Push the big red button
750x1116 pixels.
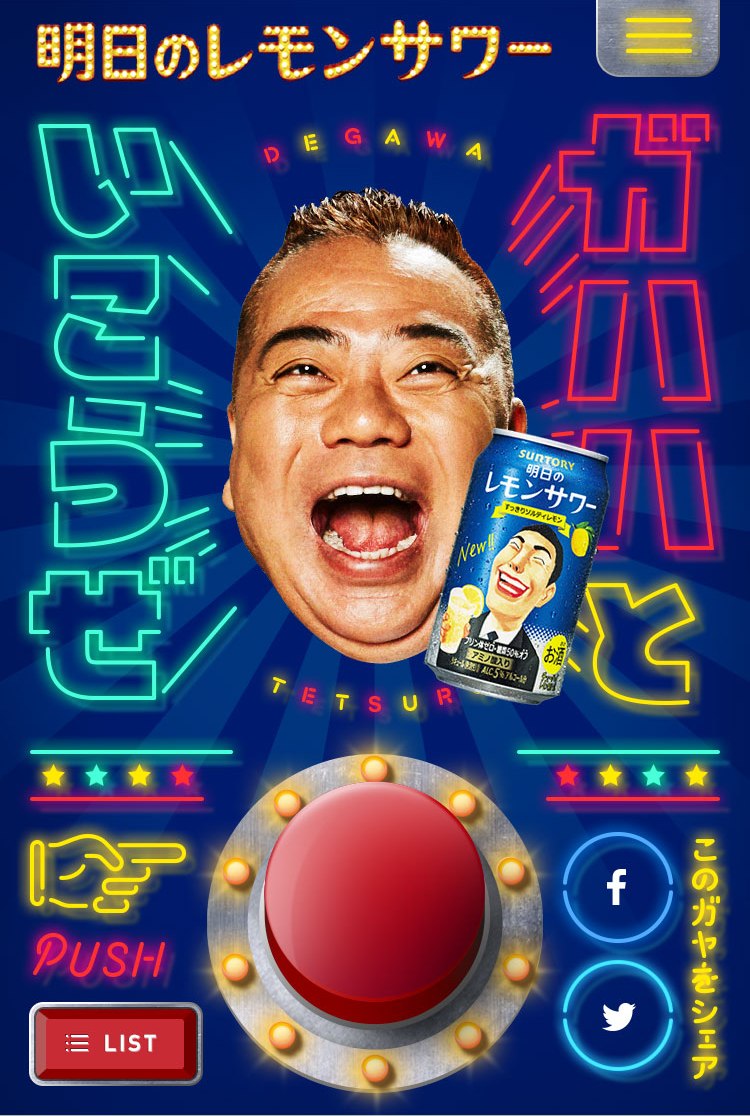point(375,900)
